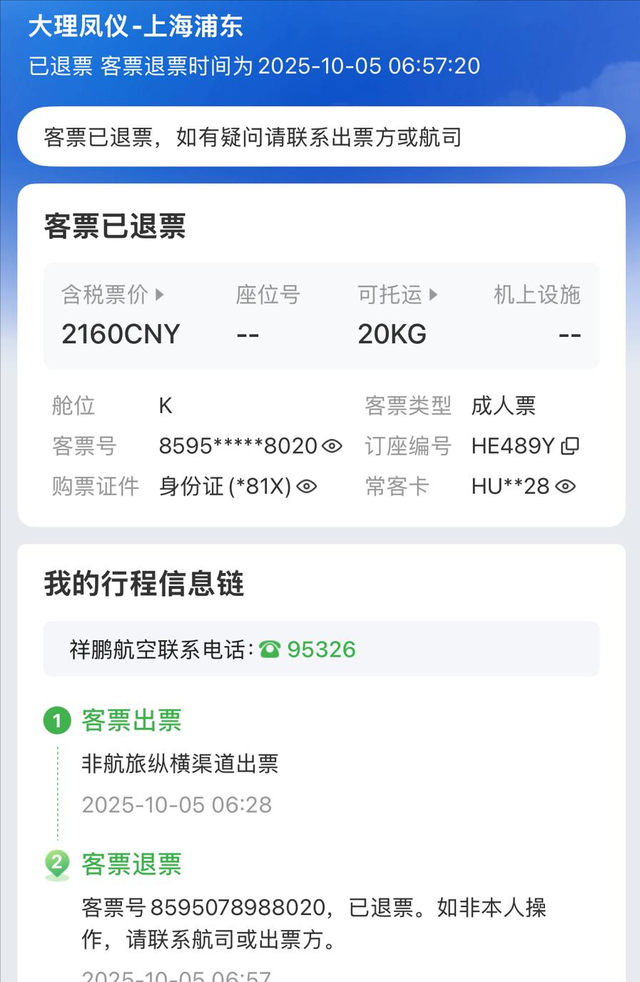Reveal the frequent flyer card number

point(566,487)
